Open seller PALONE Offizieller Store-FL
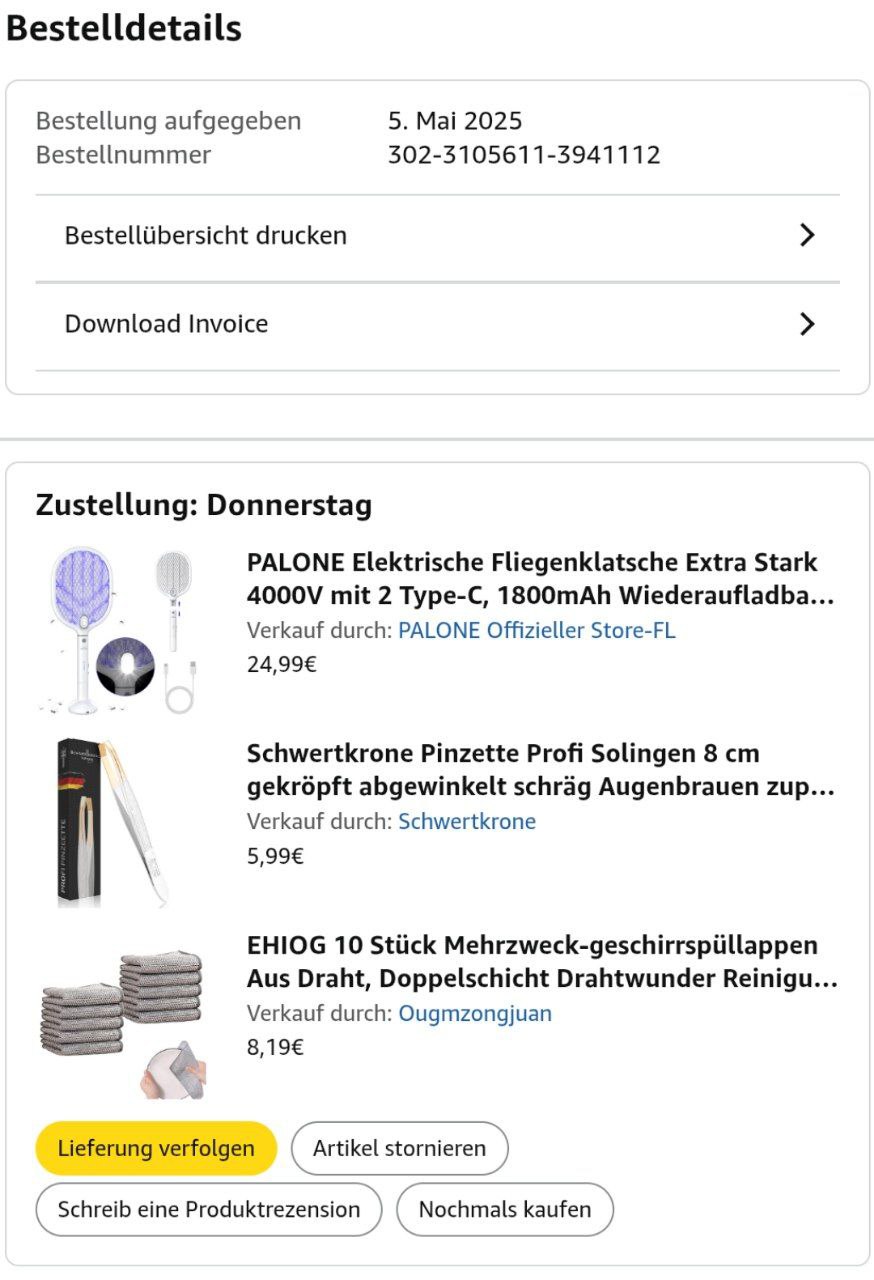 click(x=536, y=631)
